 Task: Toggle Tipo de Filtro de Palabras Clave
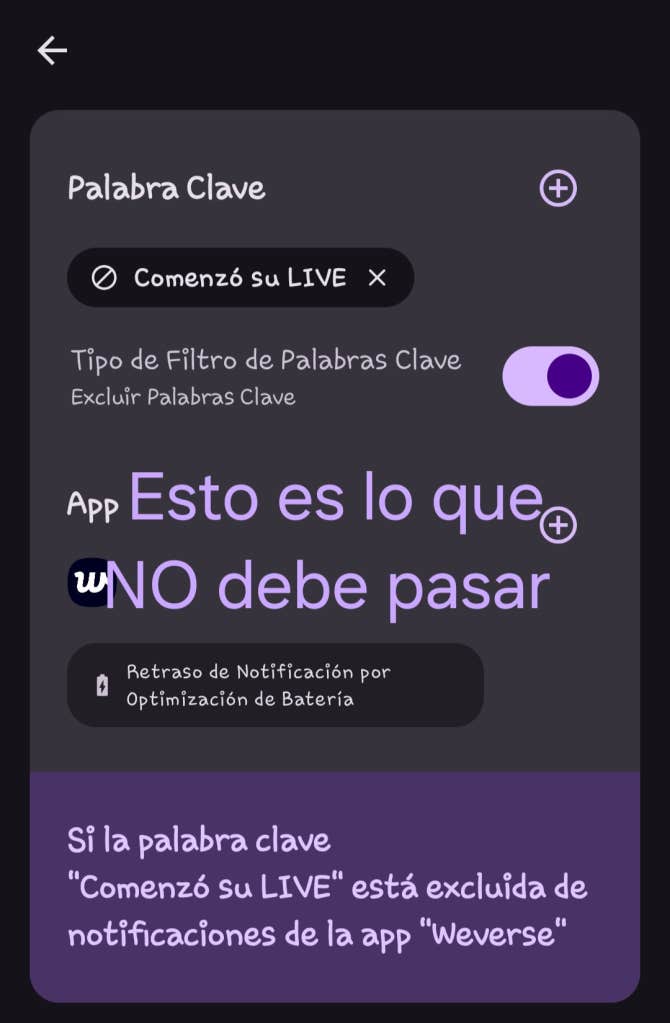pos(550,376)
